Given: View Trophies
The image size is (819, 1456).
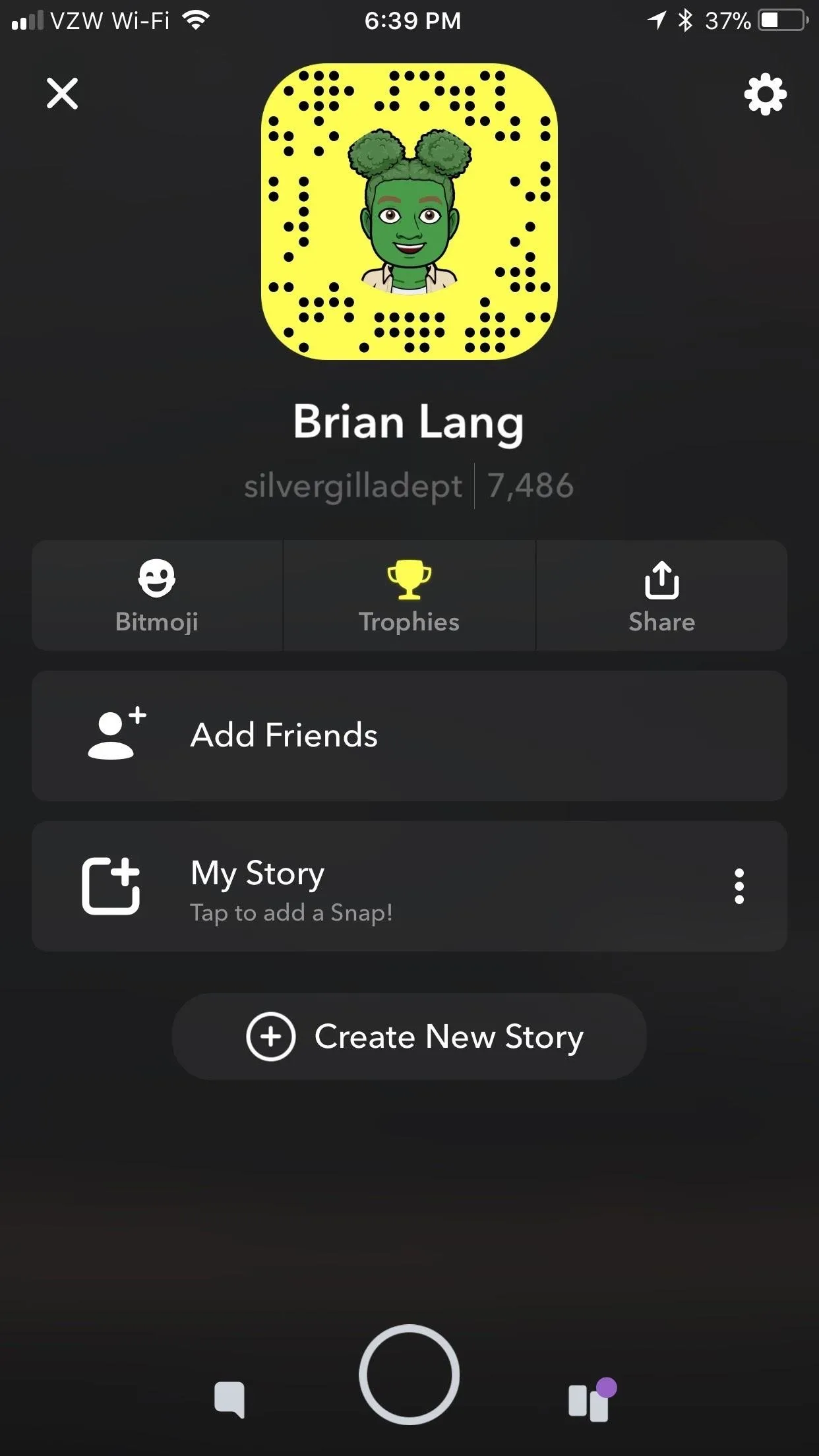Looking at the screenshot, I should [x=409, y=595].
